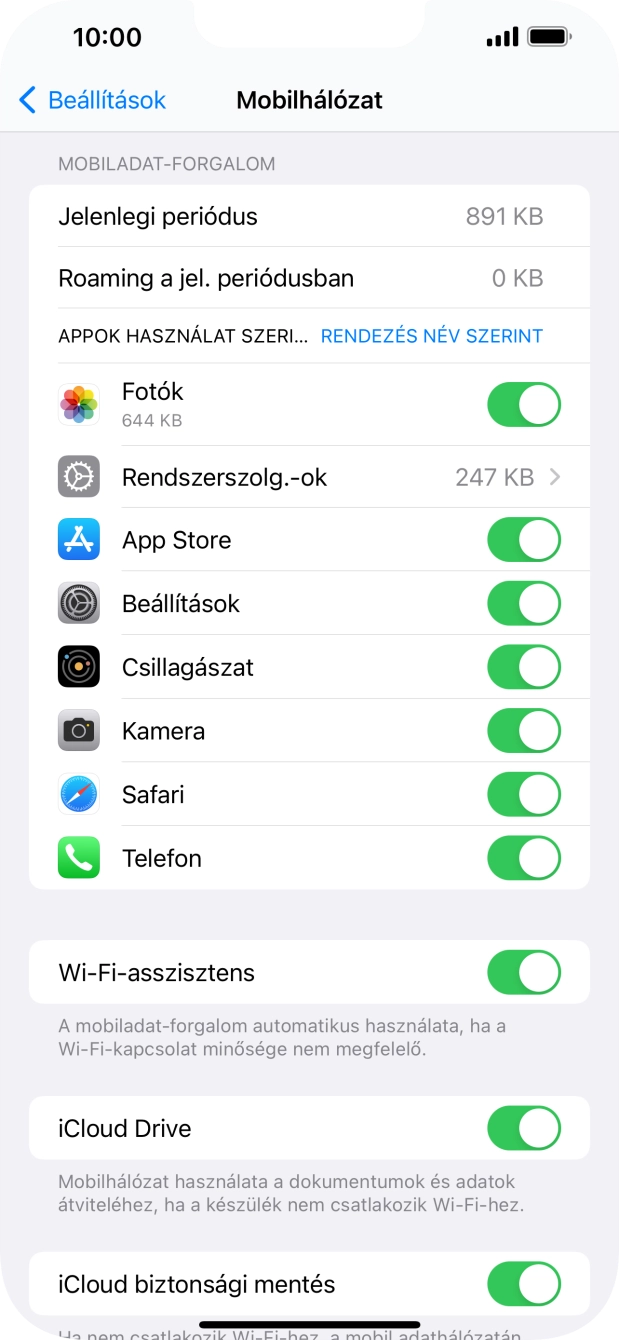This screenshot has width=619, height=1340.
Task: Toggle Safari mobile data switch
Action: tap(523, 795)
